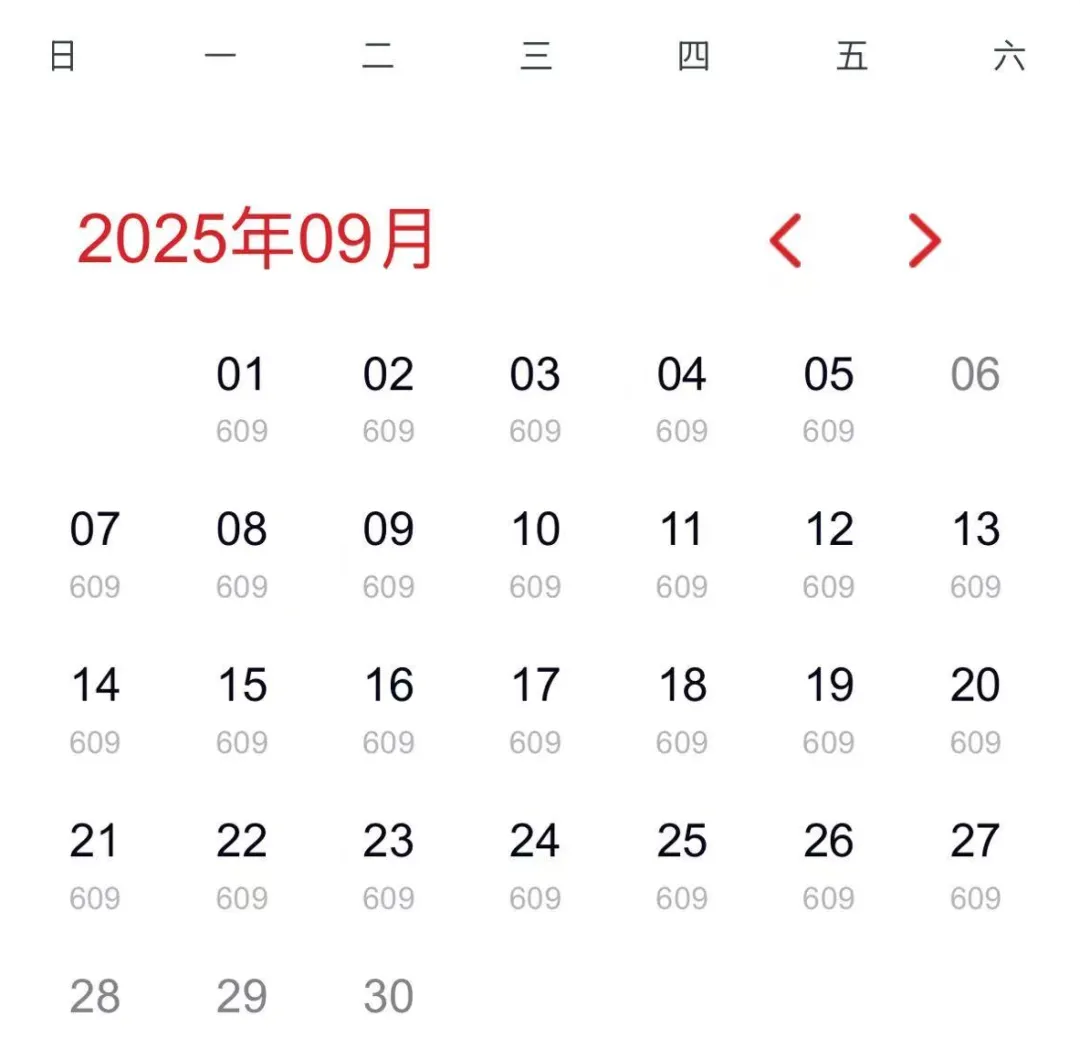The width and height of the screenshot is (1080, 1048).
Task: Select date 23 in the calendar
Action: (x=388, y=864)
